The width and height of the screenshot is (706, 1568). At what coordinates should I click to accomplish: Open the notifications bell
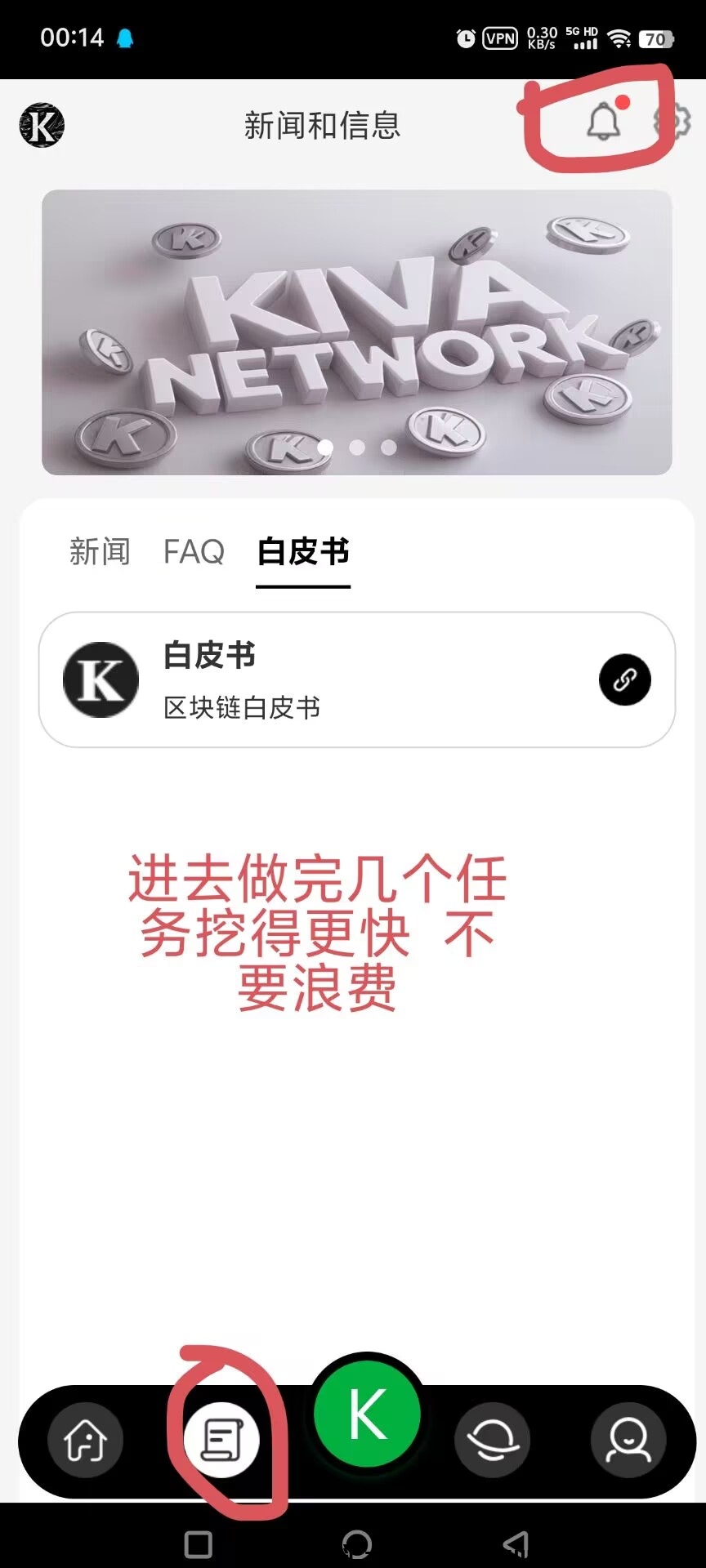[x=604, y=122]
